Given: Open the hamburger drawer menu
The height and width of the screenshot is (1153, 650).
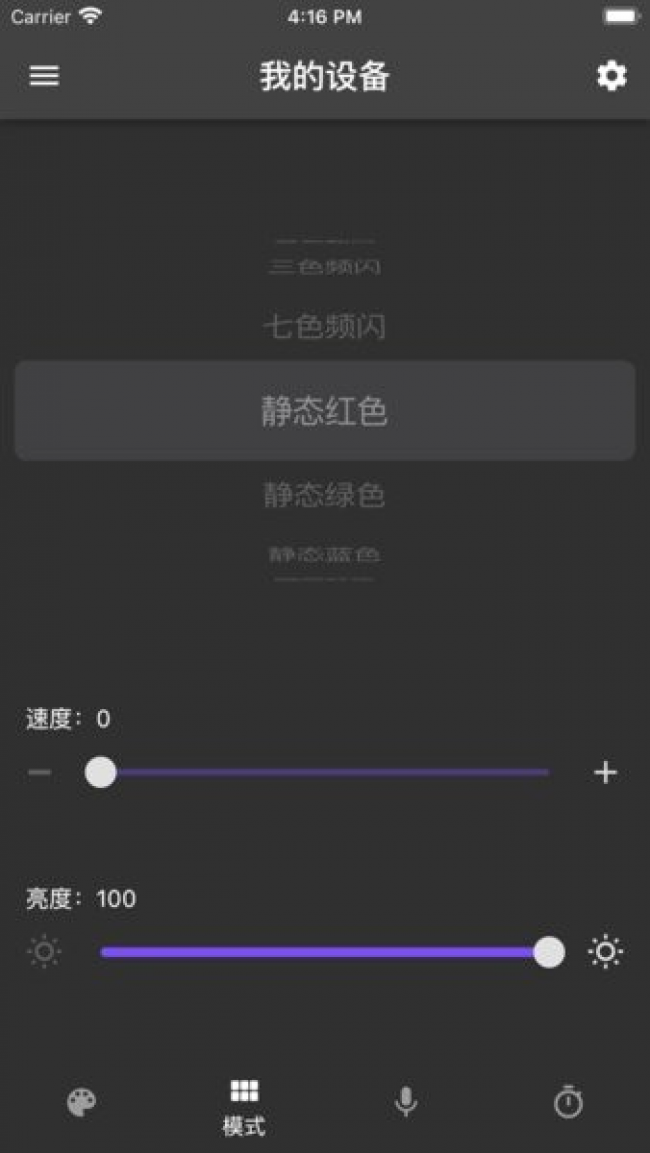Looking at the screenshot, I should pos(44,76).
